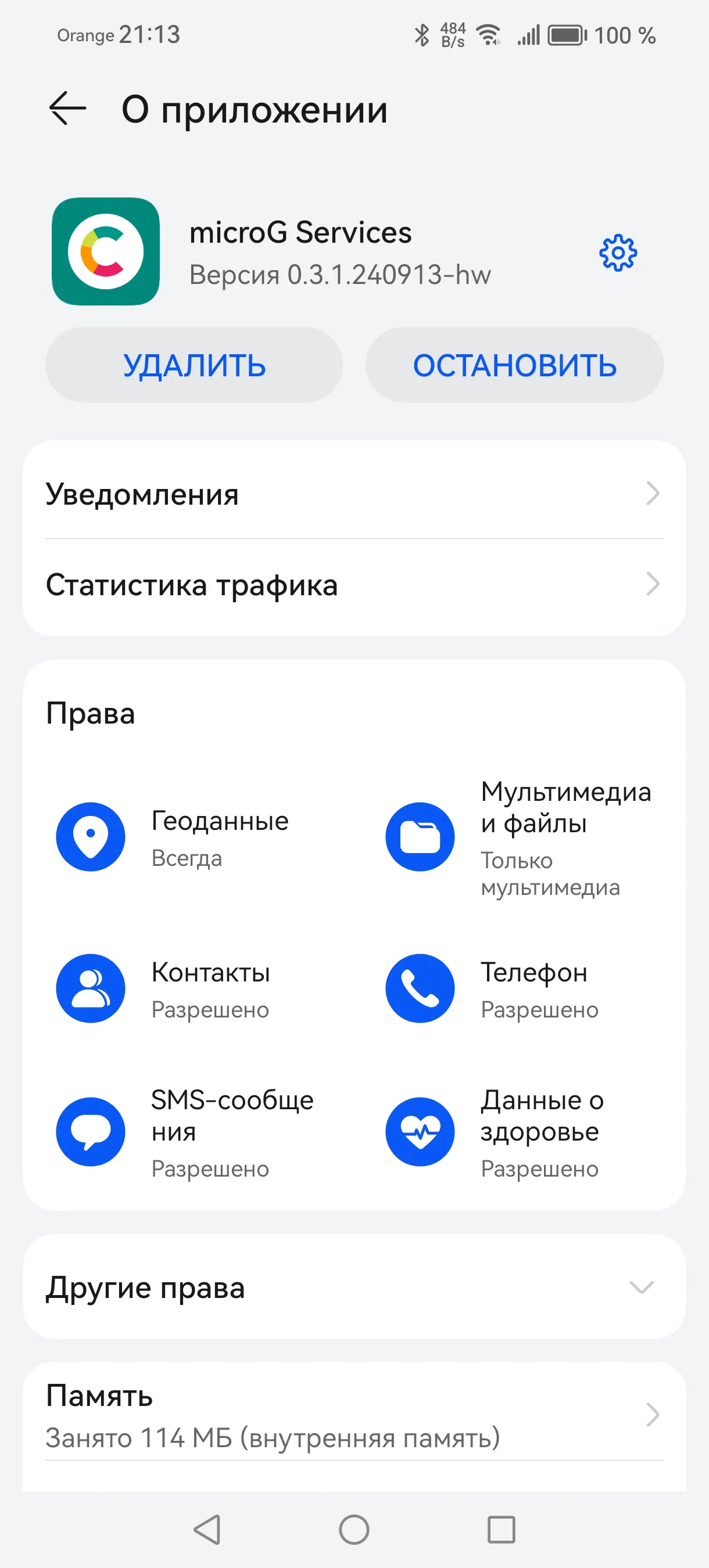Open the Геоданные permission

pos(182,837)
